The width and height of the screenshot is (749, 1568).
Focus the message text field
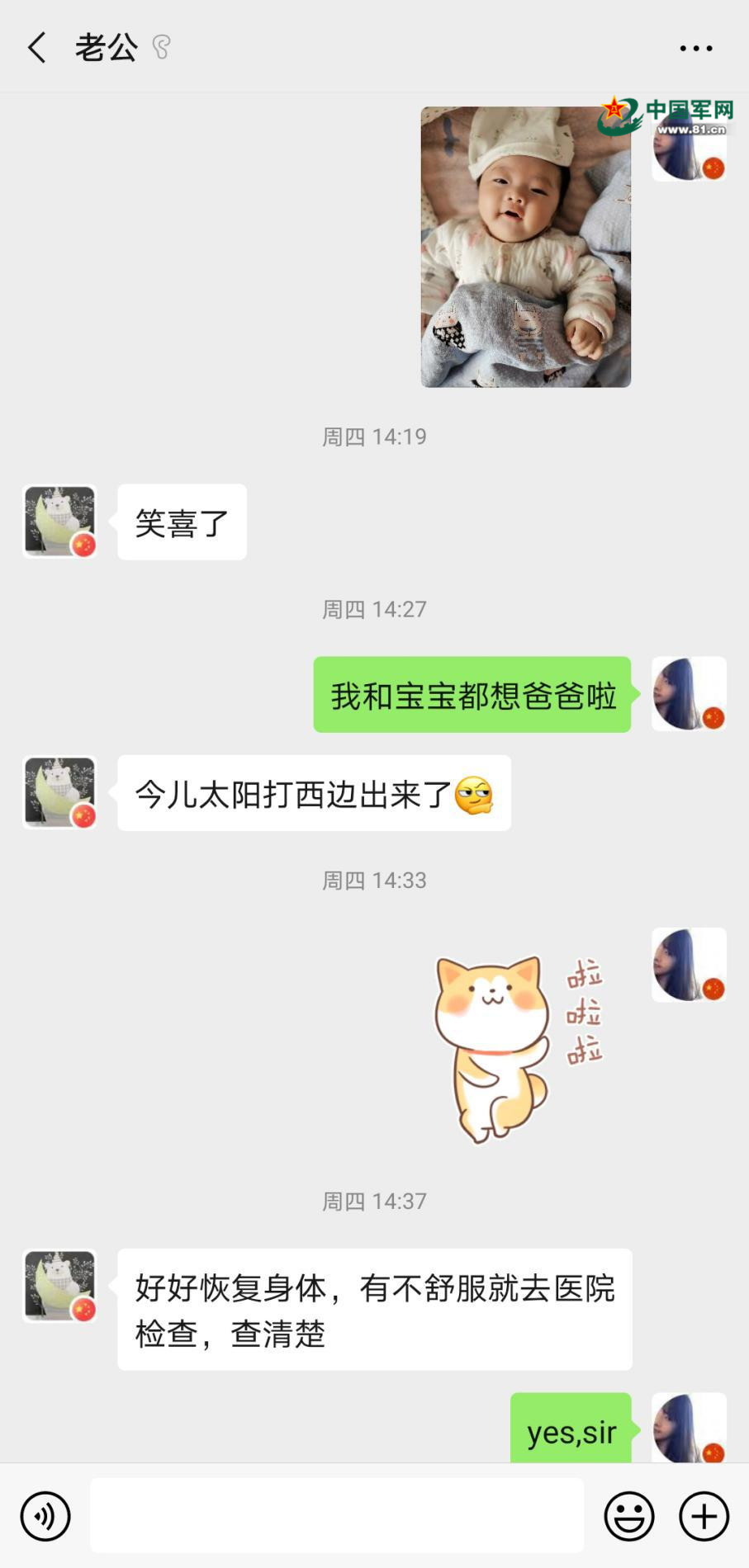[337, 1516]
